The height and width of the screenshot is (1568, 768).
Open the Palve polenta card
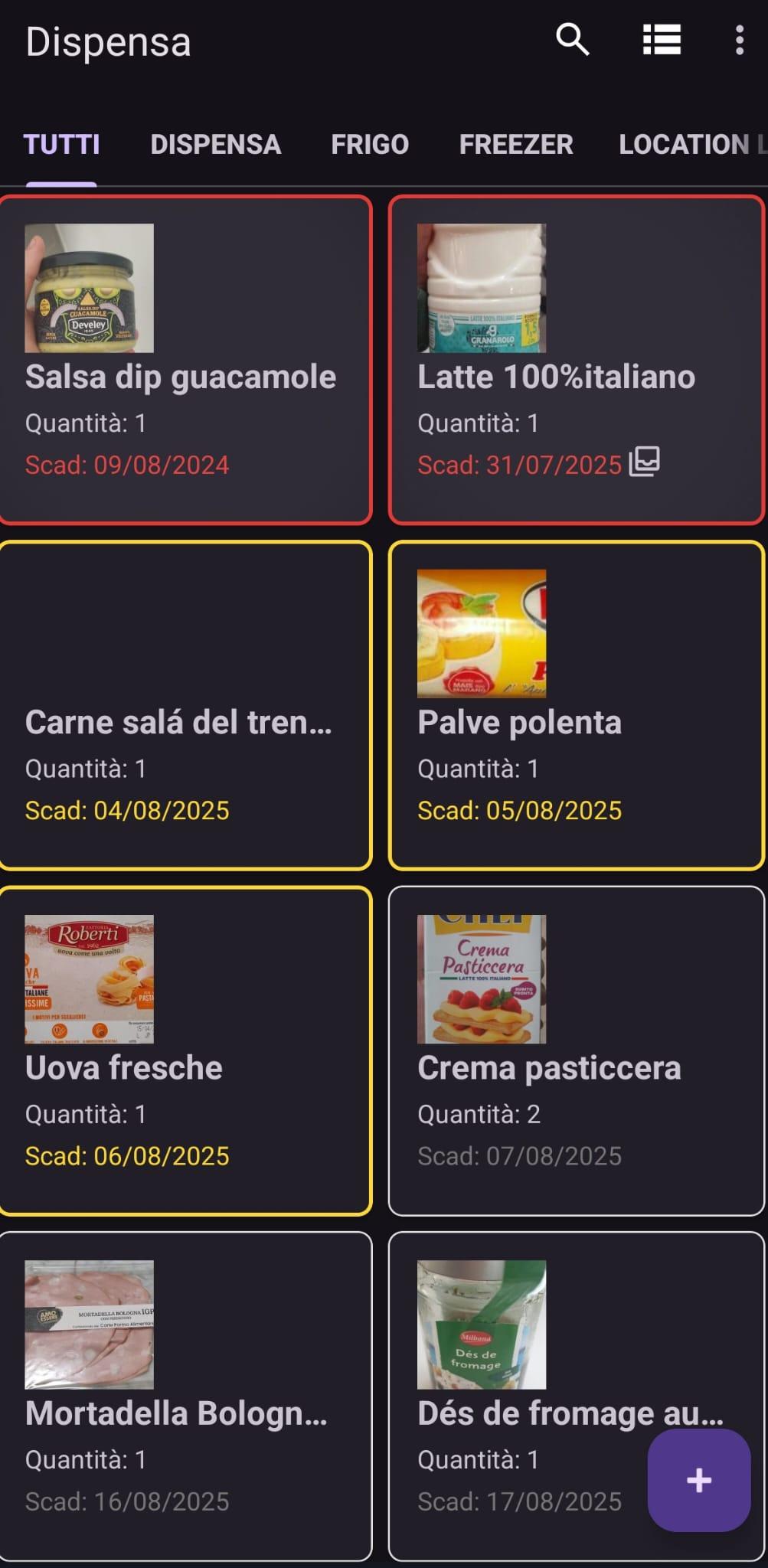(x=577, y=705)
